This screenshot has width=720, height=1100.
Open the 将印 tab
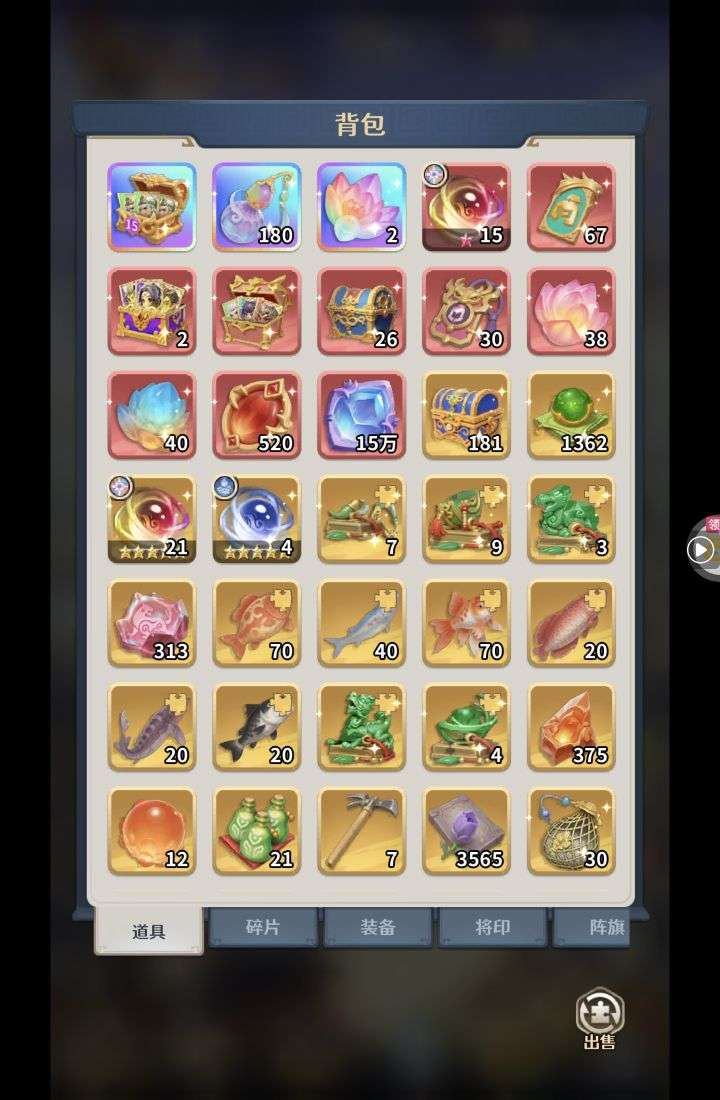point(492,927)
